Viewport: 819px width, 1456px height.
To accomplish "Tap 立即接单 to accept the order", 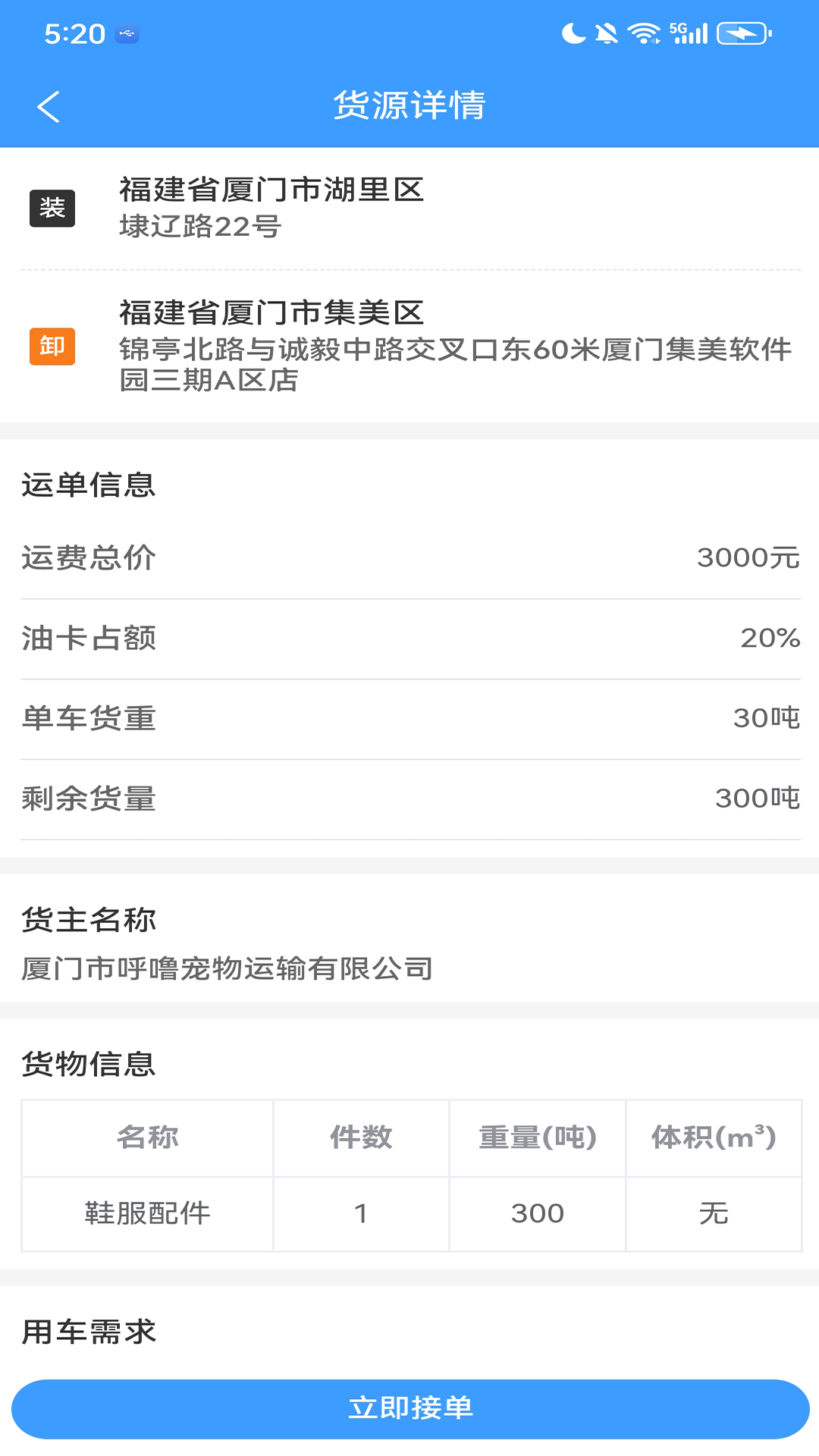I will tap(409, 1408).
